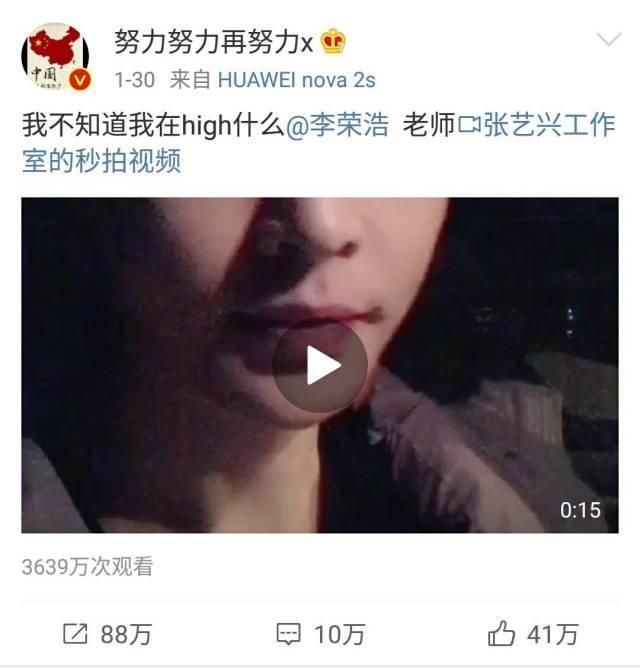Open 努力努力再努力x profile avatar
The height and width of the screenshot is (668, 640).
57,57
